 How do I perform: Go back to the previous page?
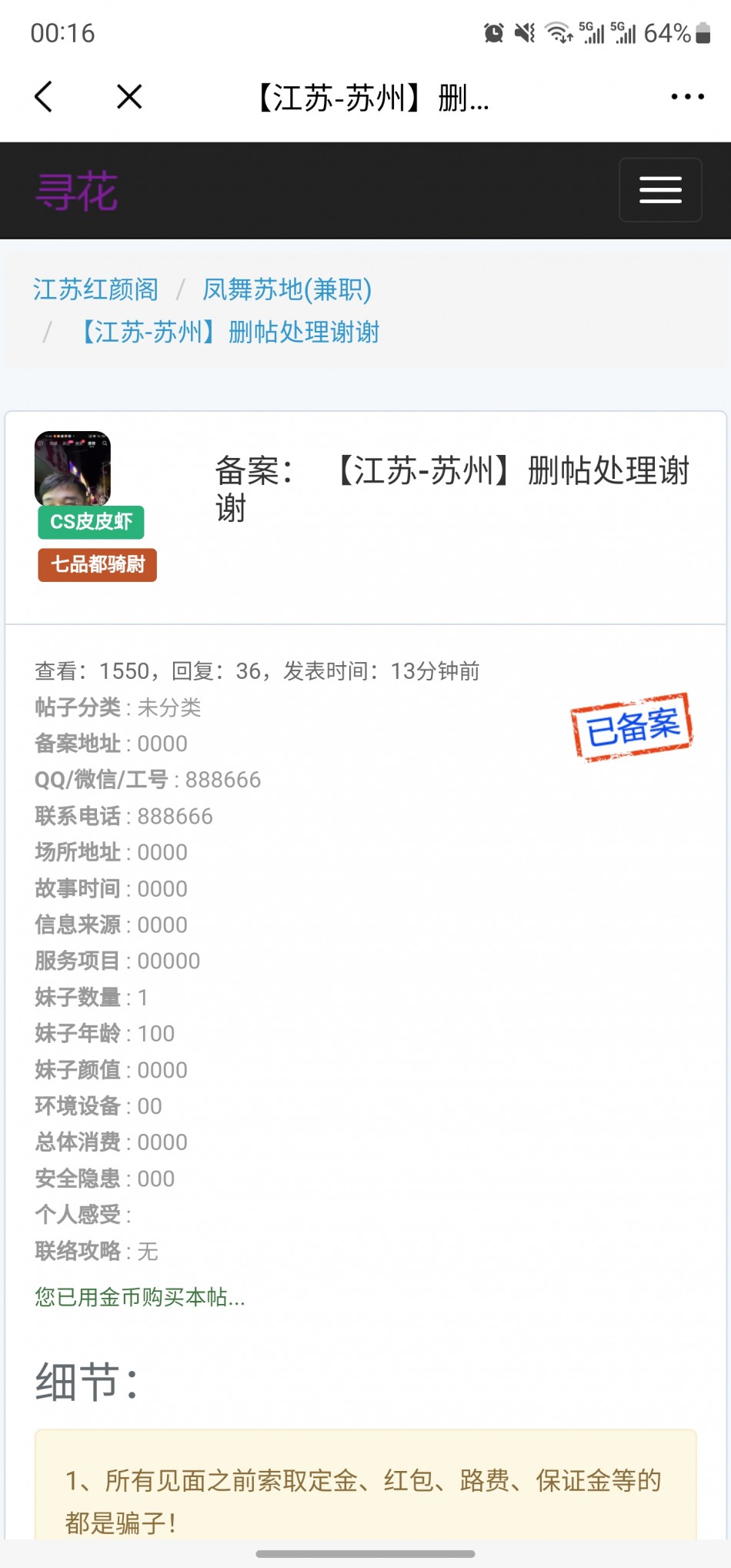click(x=45, y=97)
